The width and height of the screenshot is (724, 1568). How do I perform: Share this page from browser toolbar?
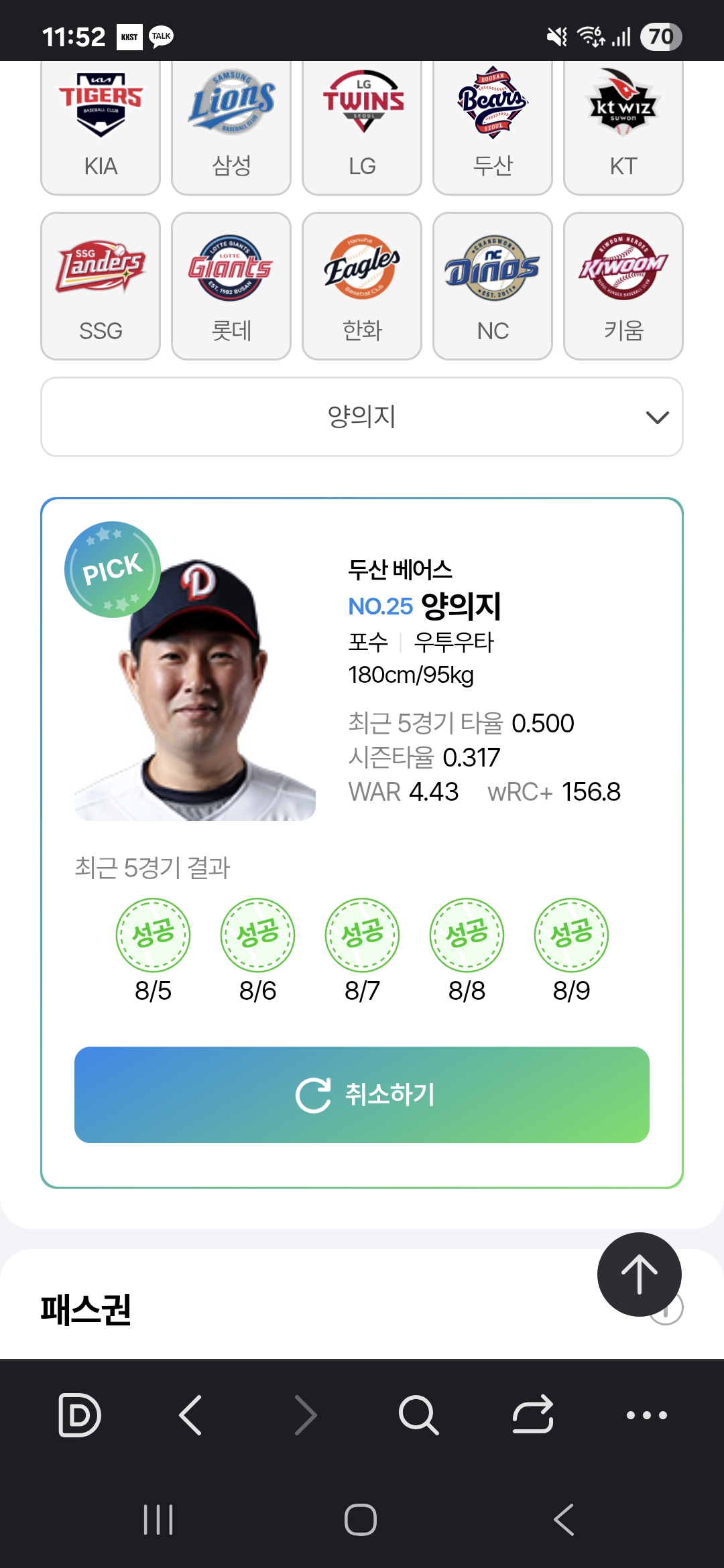coord(533,1415)
